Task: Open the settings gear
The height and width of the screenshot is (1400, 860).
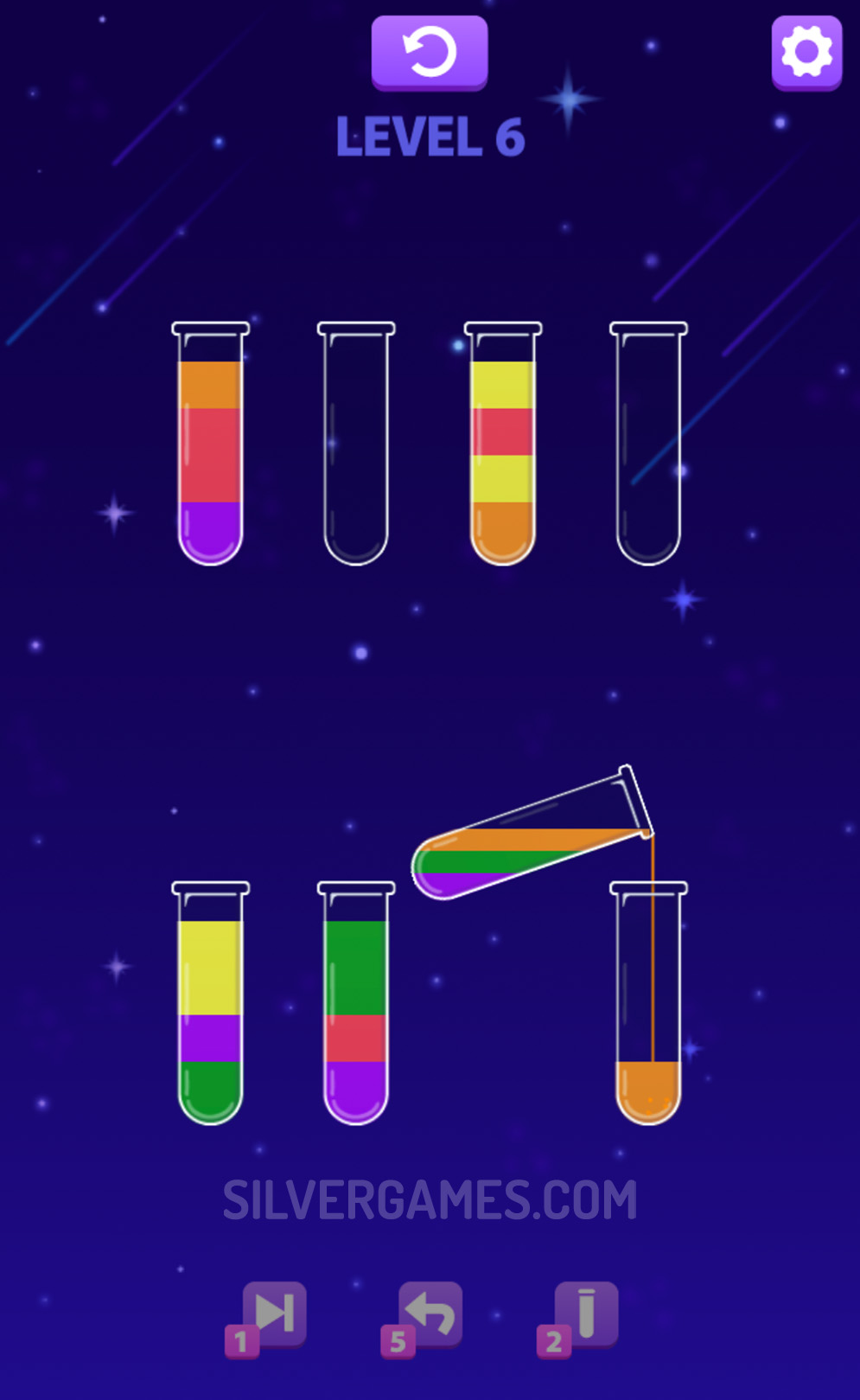Action: tap(806, 52)
